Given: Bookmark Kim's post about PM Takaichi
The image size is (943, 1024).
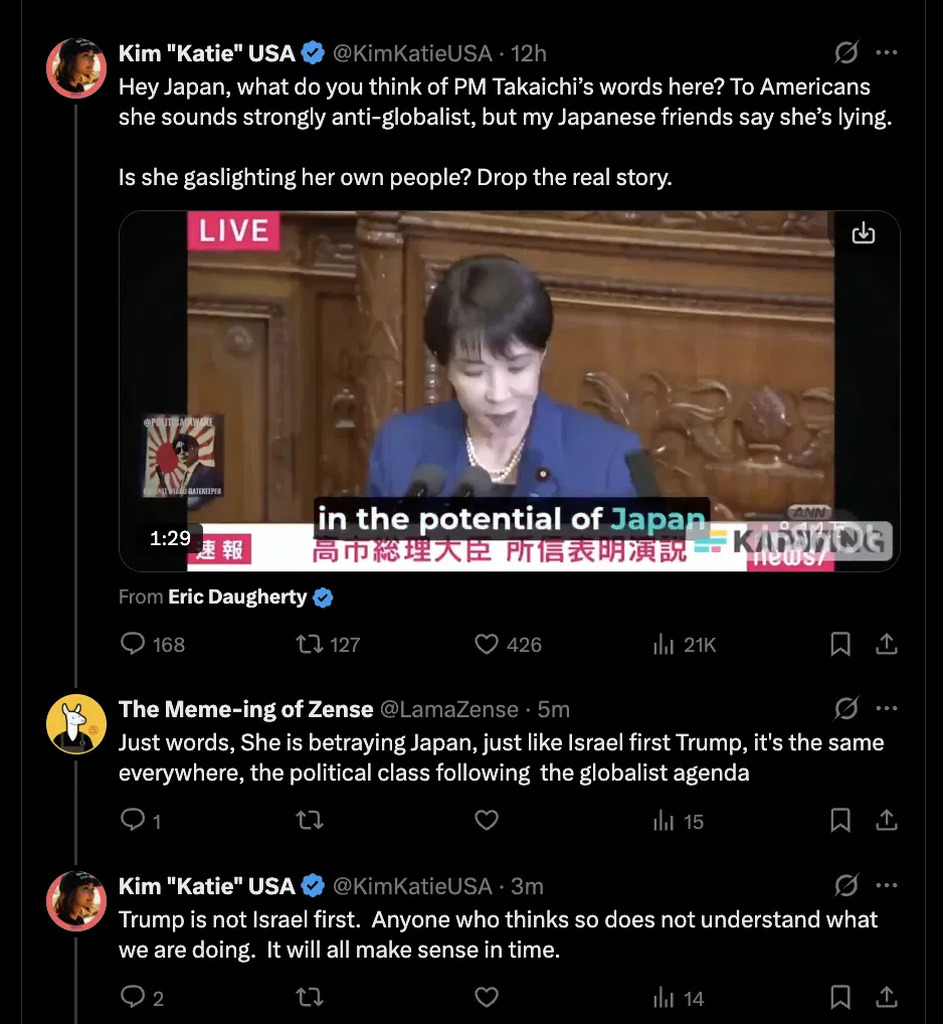Looking at the screenshot, I should pyautogui.click(x=840, y=645).
